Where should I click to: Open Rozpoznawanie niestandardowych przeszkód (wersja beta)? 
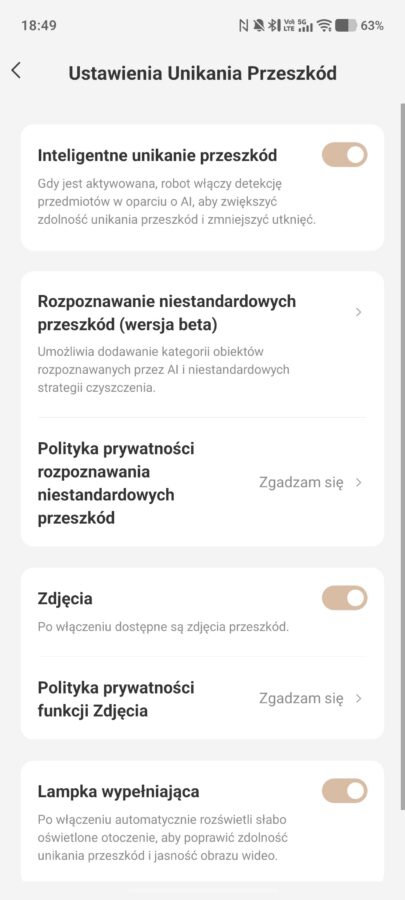coord(202,344)
